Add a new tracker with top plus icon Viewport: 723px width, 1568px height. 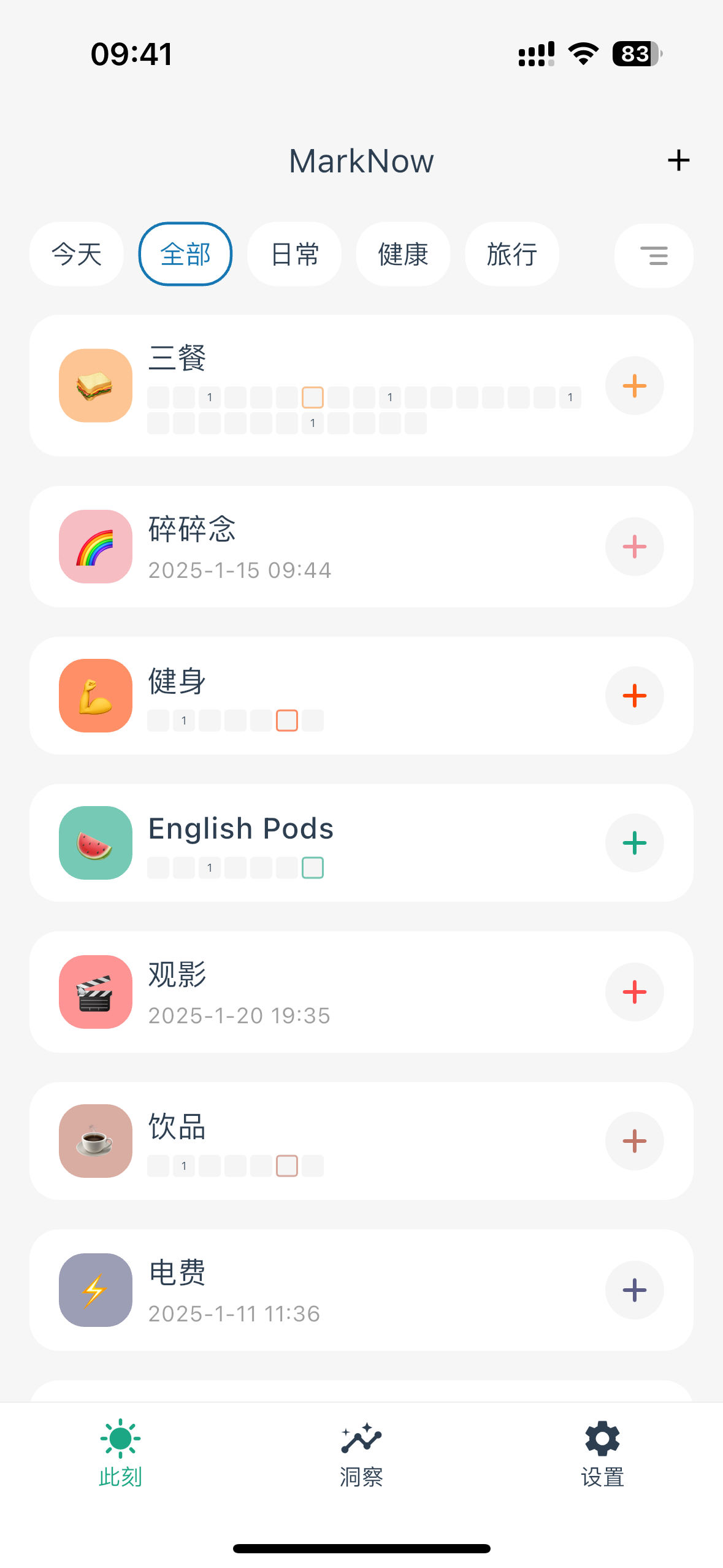tap(678, 161)
